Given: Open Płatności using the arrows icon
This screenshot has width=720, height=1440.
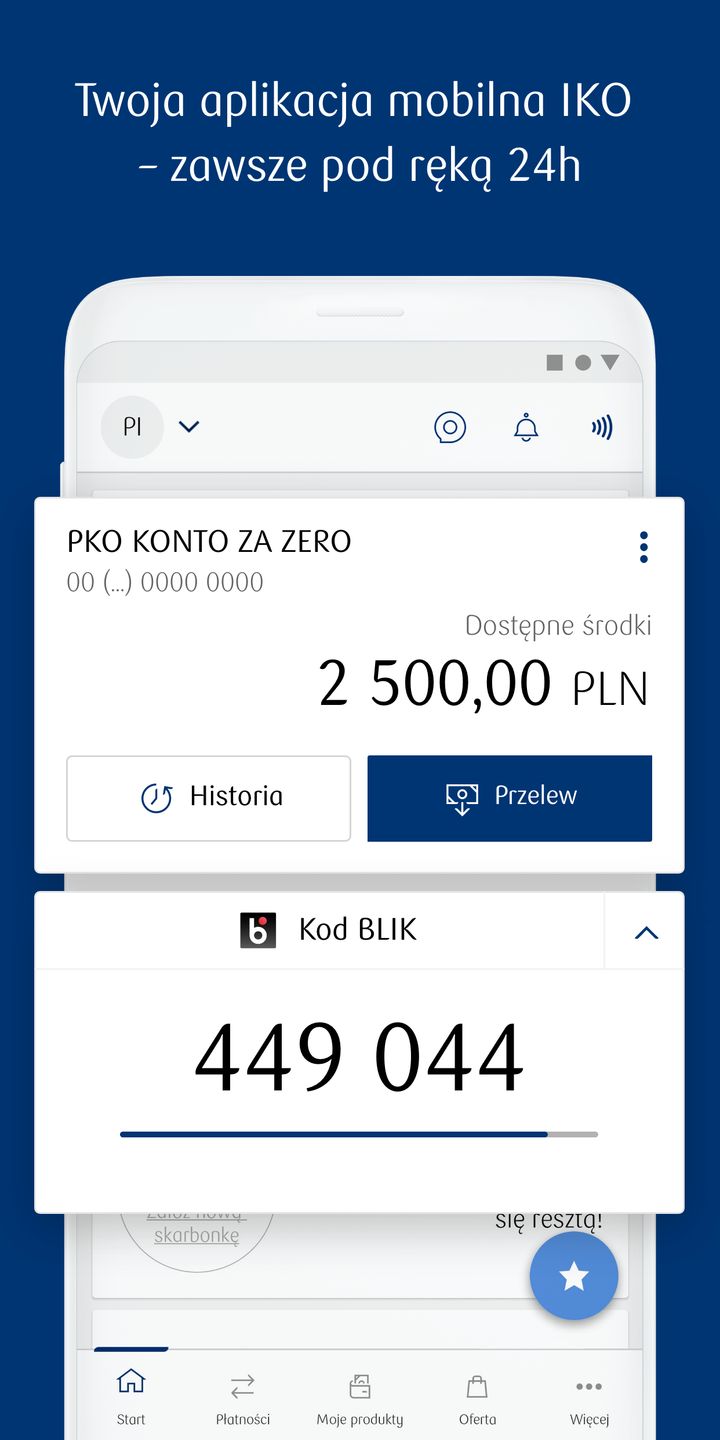Looking at the screenshot, I should click(x=242, y=1385).
